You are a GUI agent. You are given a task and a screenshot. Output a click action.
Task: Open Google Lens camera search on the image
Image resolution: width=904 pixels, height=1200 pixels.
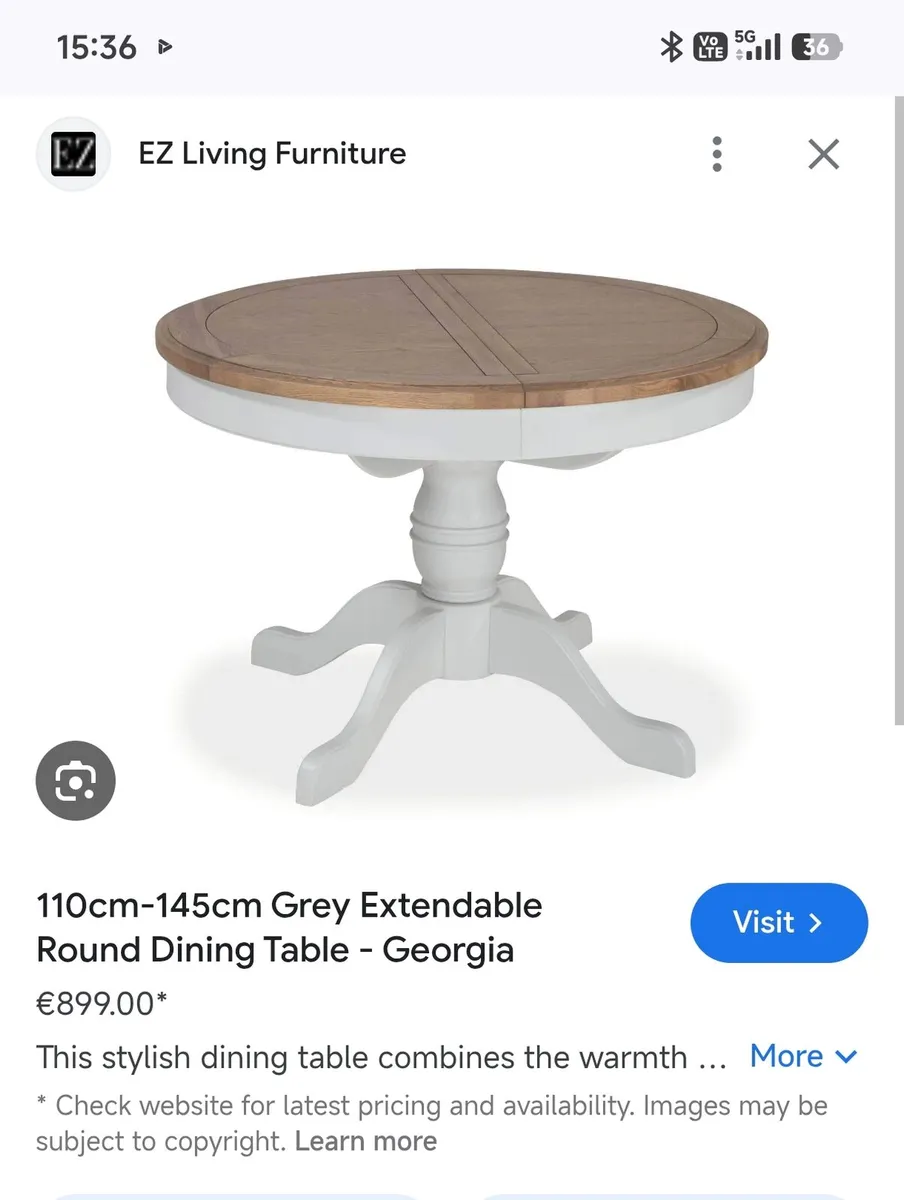[x=75, y=781]
